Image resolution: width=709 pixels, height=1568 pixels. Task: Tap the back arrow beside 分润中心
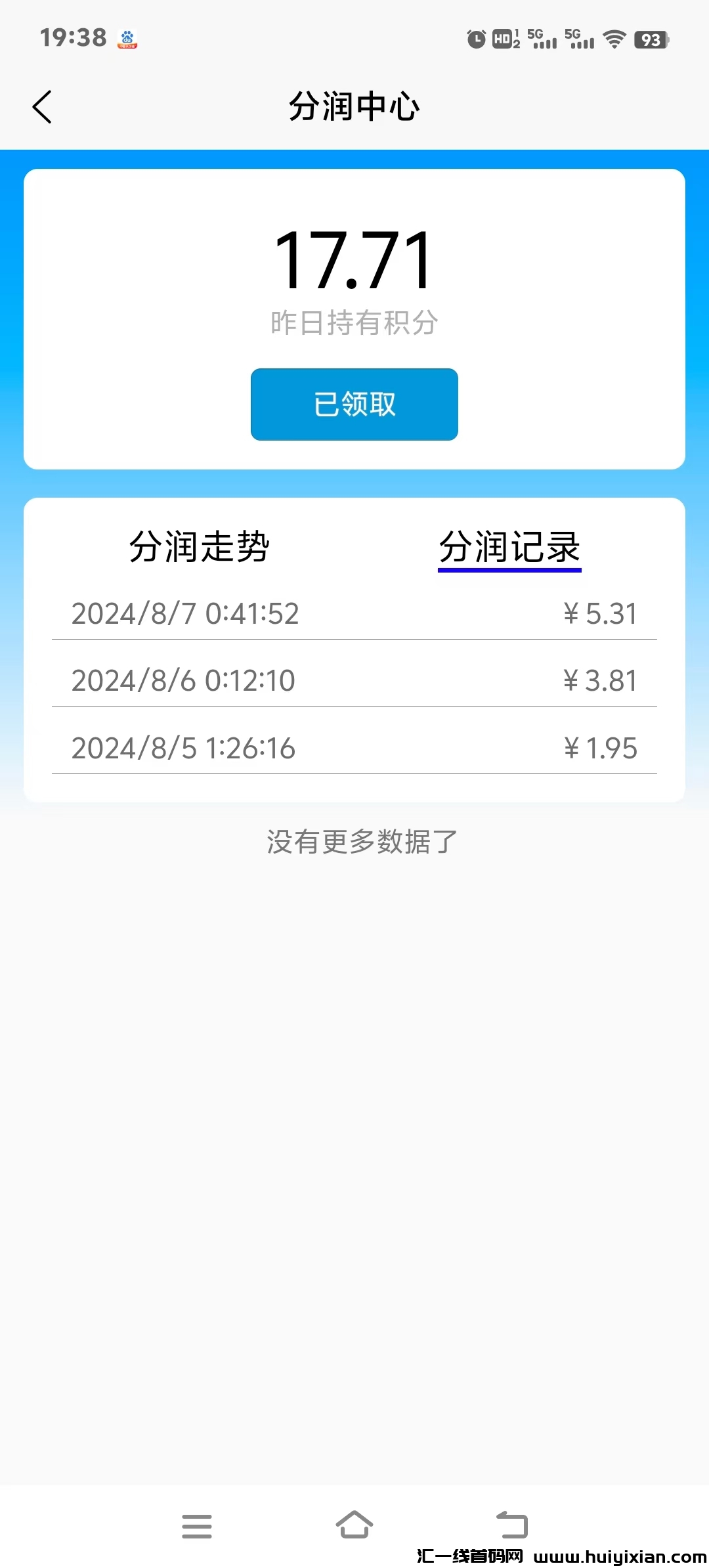click(43, 106)
